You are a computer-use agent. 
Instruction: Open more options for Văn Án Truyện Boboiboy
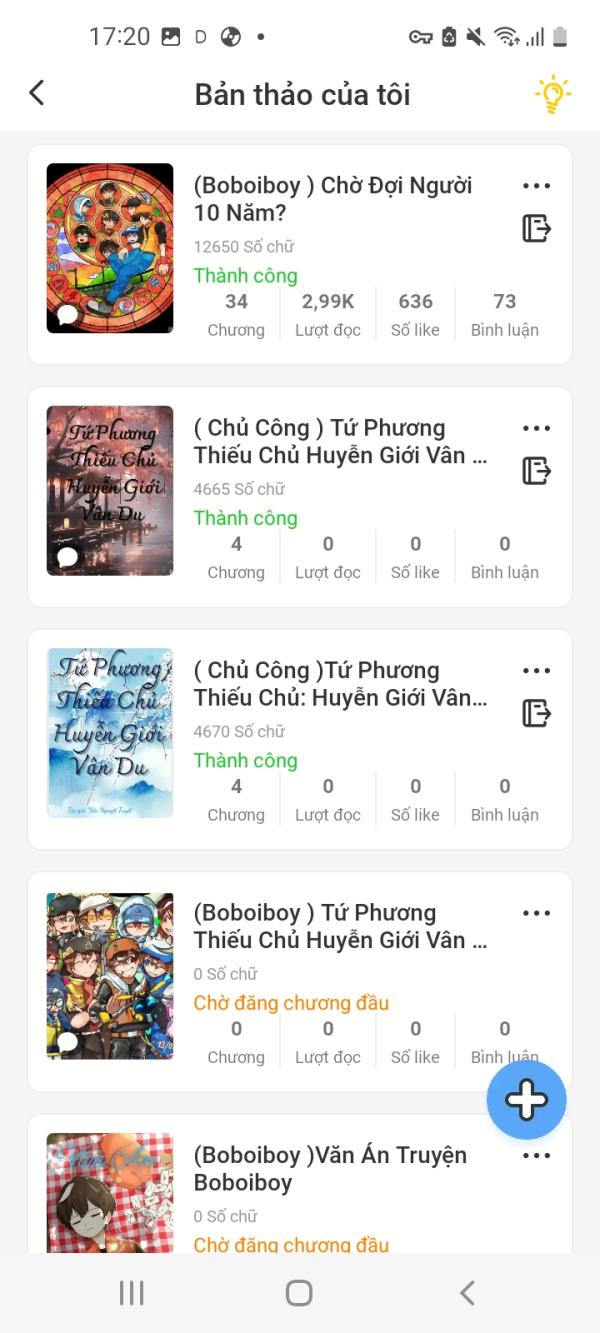click(x=536, y=1156)
